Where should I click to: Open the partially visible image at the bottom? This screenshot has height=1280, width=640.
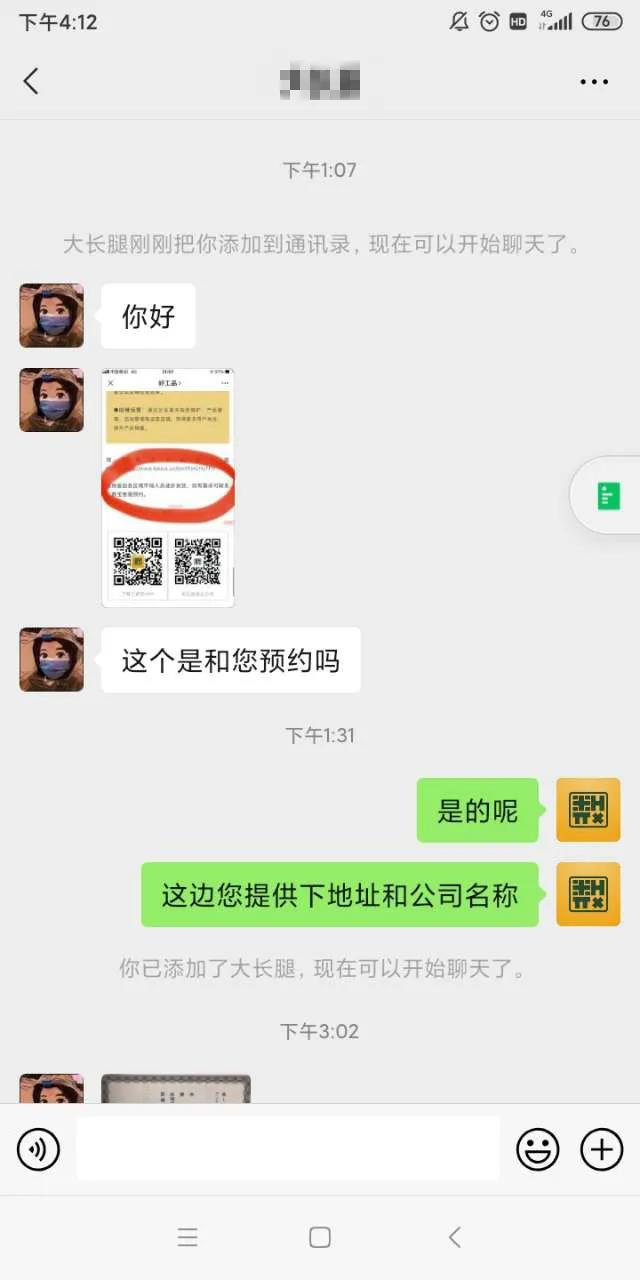(176, 1089)
